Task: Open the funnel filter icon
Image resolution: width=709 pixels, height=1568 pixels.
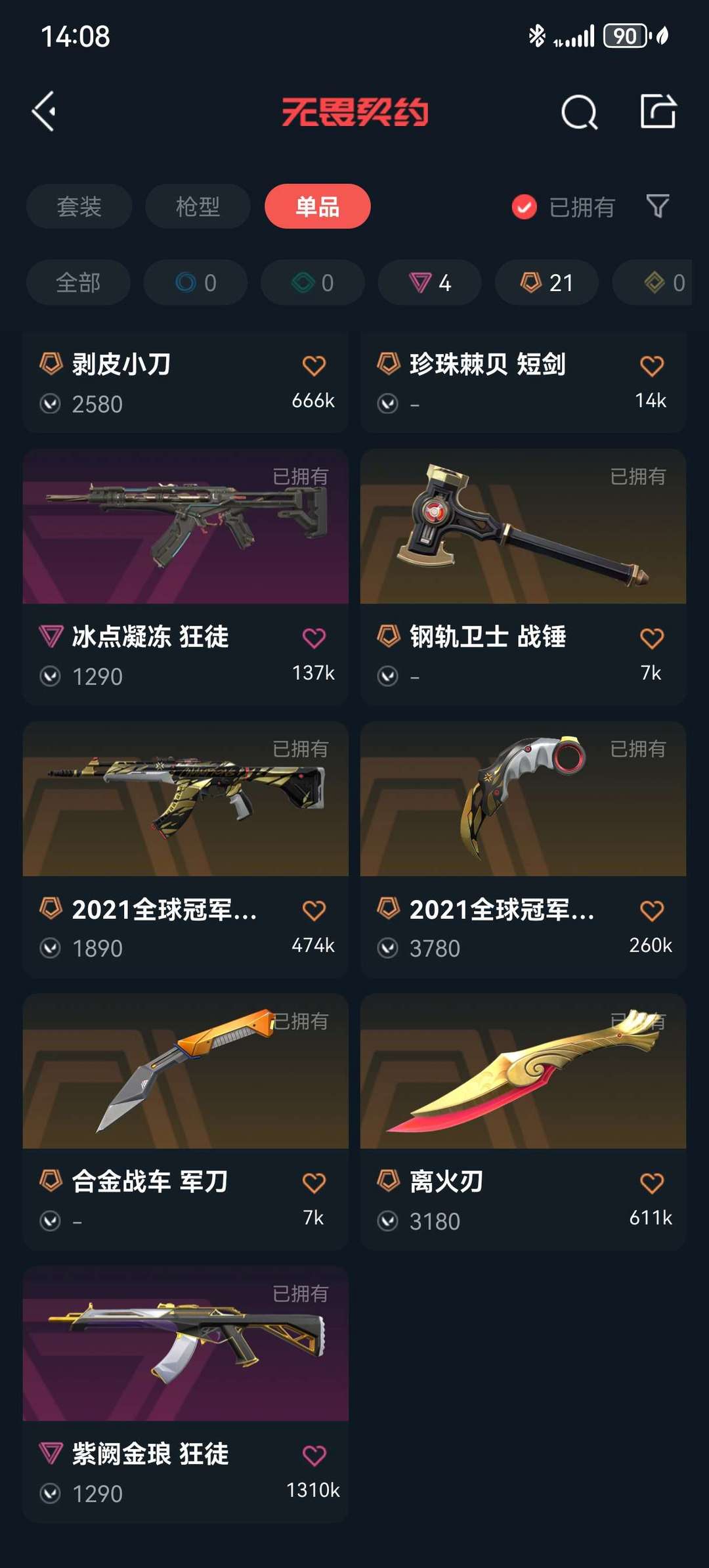Action: (658, 206)
